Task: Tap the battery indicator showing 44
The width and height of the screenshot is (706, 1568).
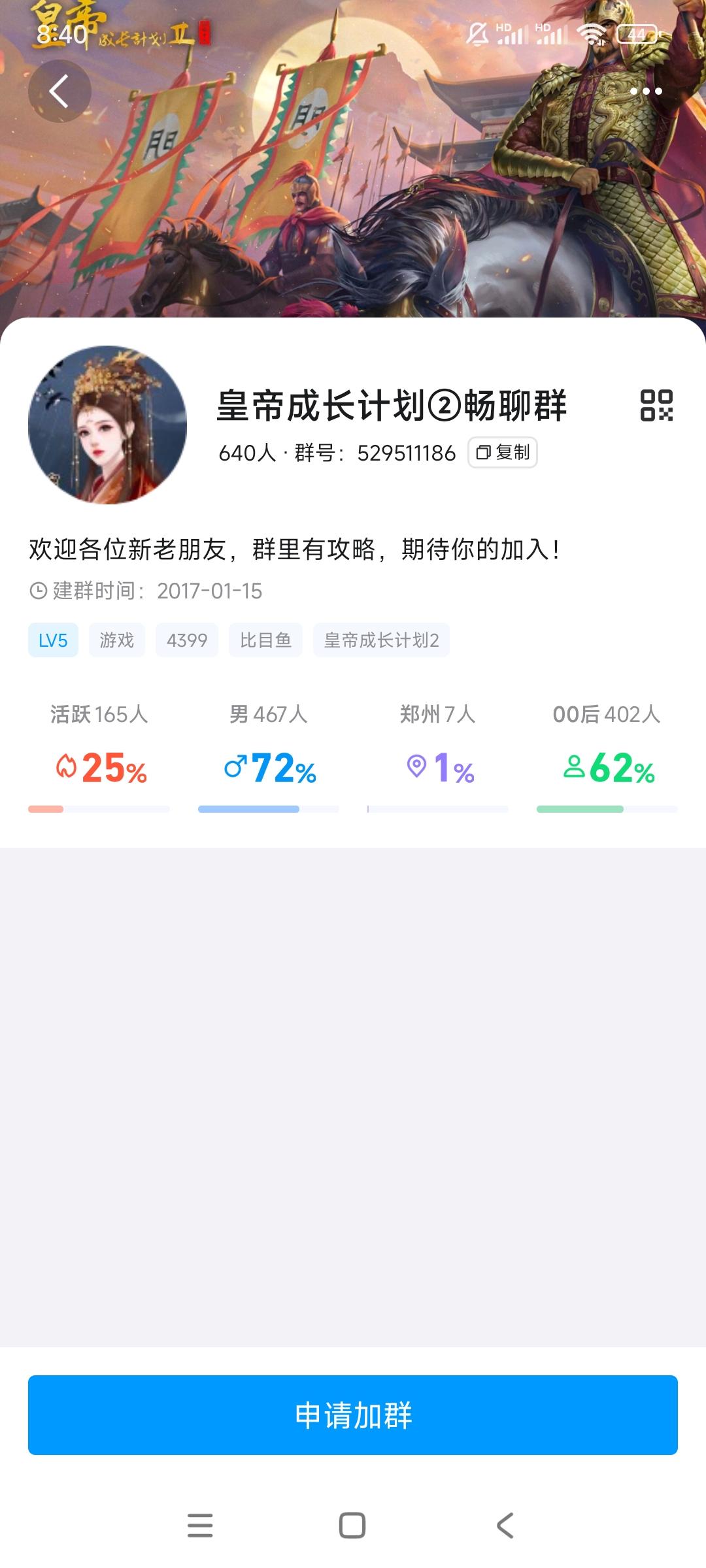Action: point(637,35)
